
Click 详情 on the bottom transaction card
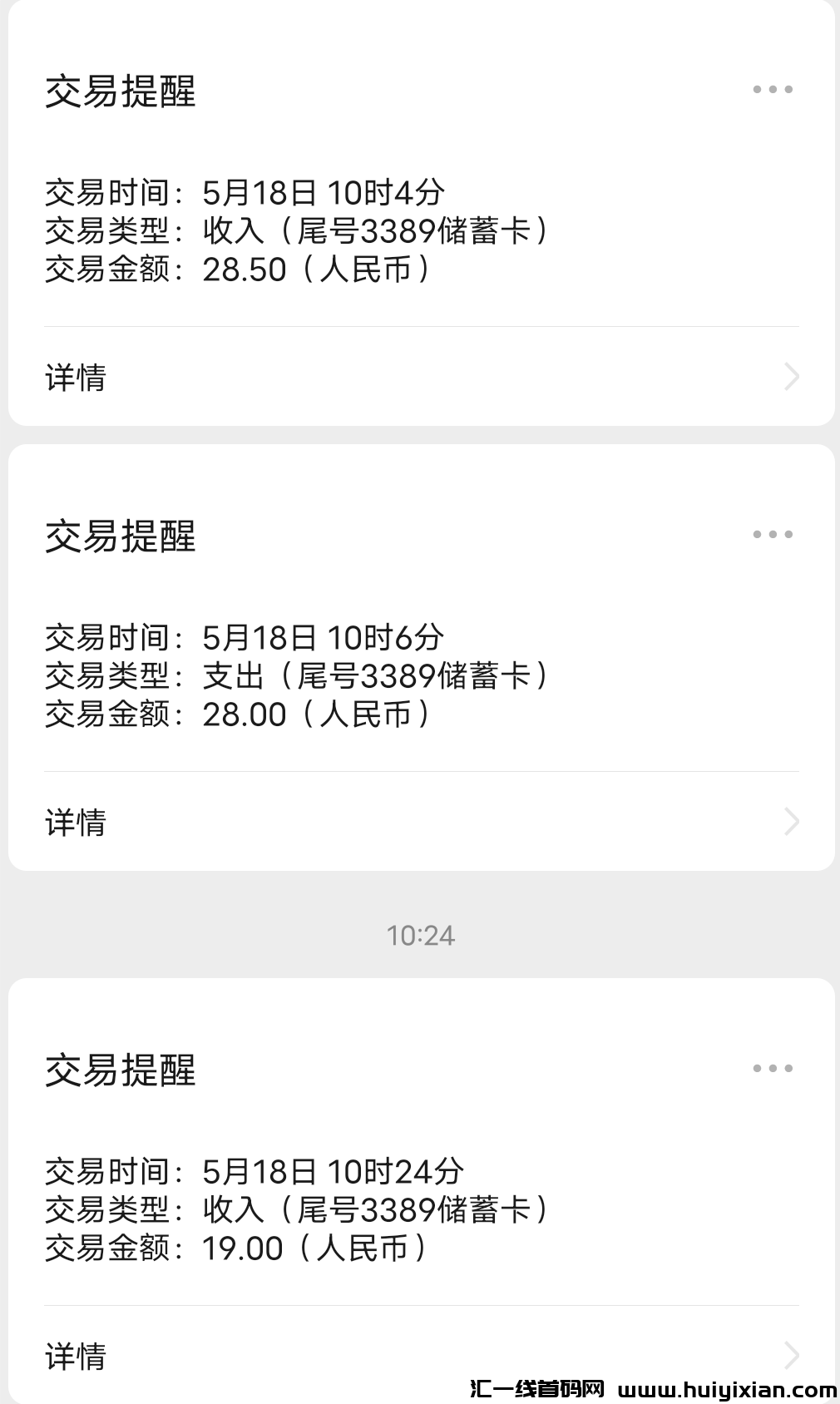click(76, 1356)
